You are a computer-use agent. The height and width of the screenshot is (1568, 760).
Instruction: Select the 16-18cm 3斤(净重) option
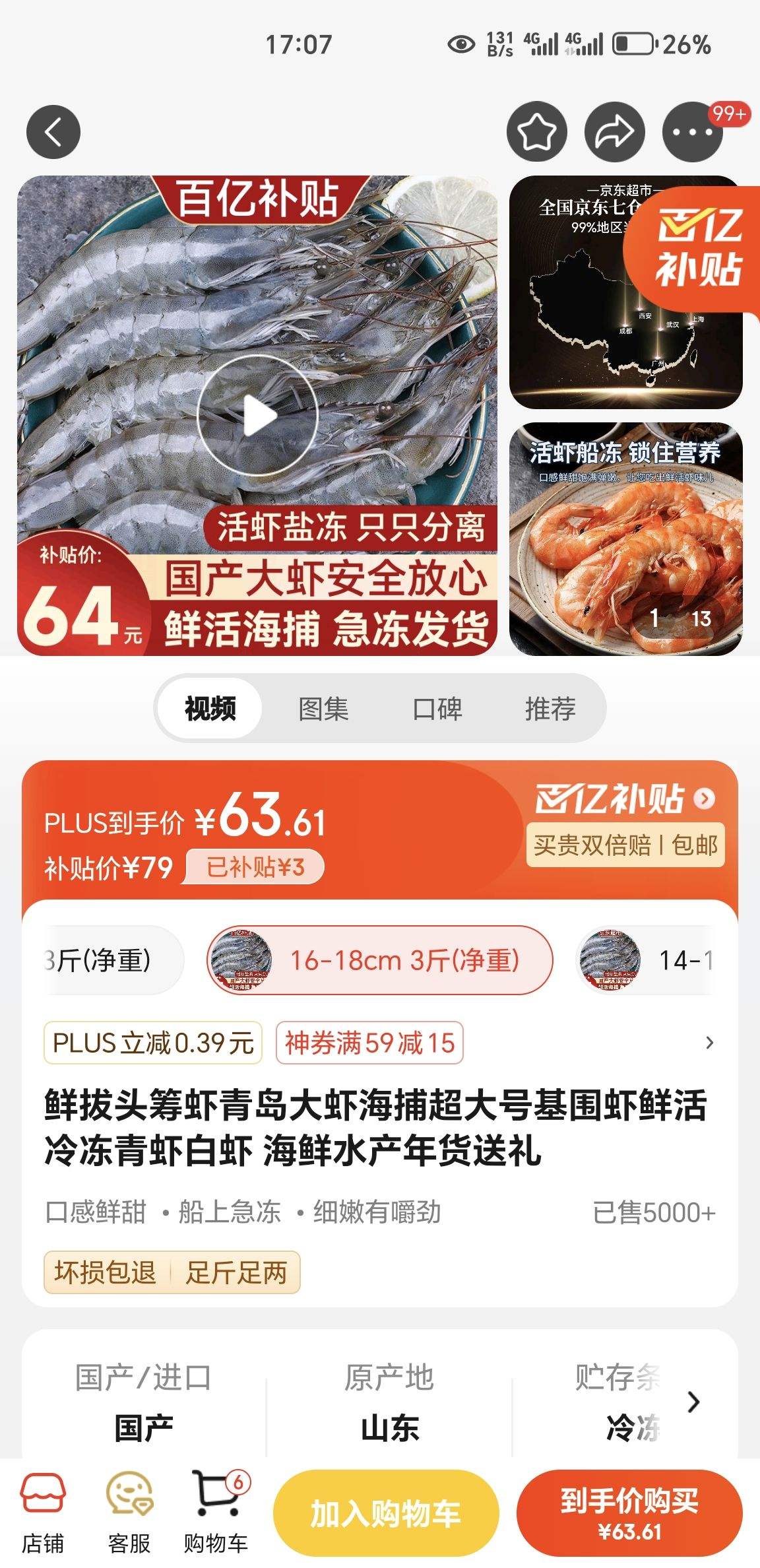tap(379, 960)
